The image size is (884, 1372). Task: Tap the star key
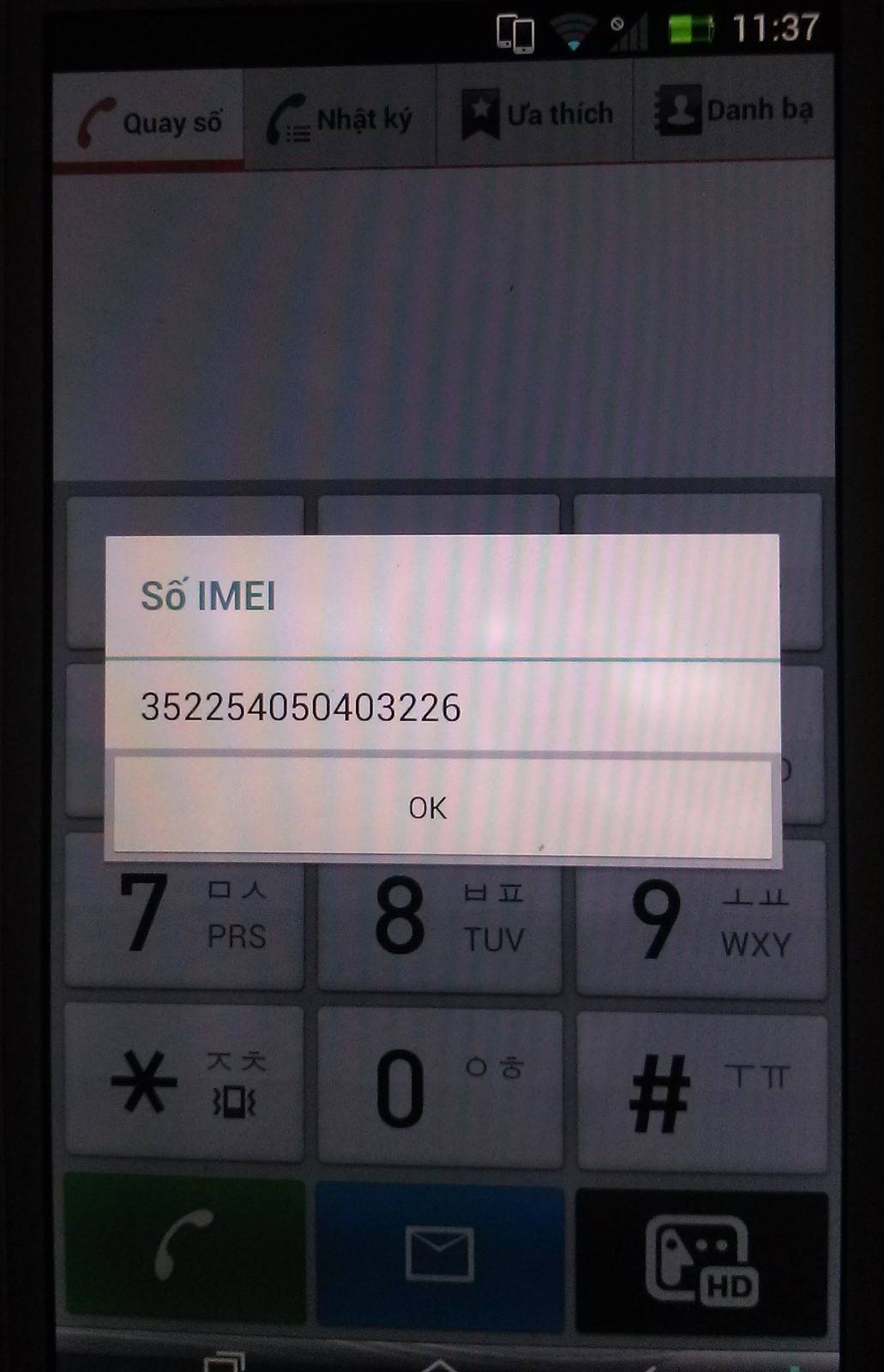click(x=184, y=1083)
